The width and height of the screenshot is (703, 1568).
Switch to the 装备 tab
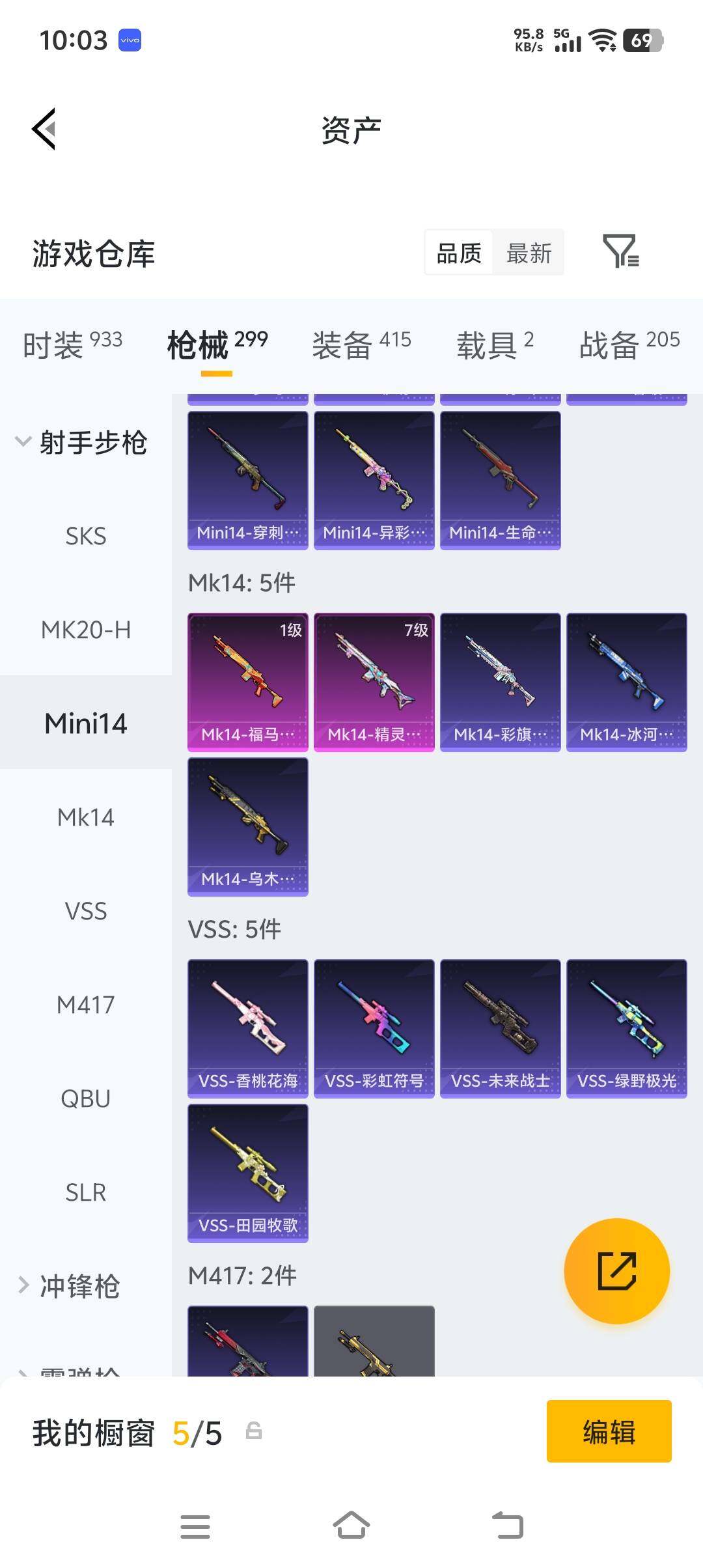[361, 344]
